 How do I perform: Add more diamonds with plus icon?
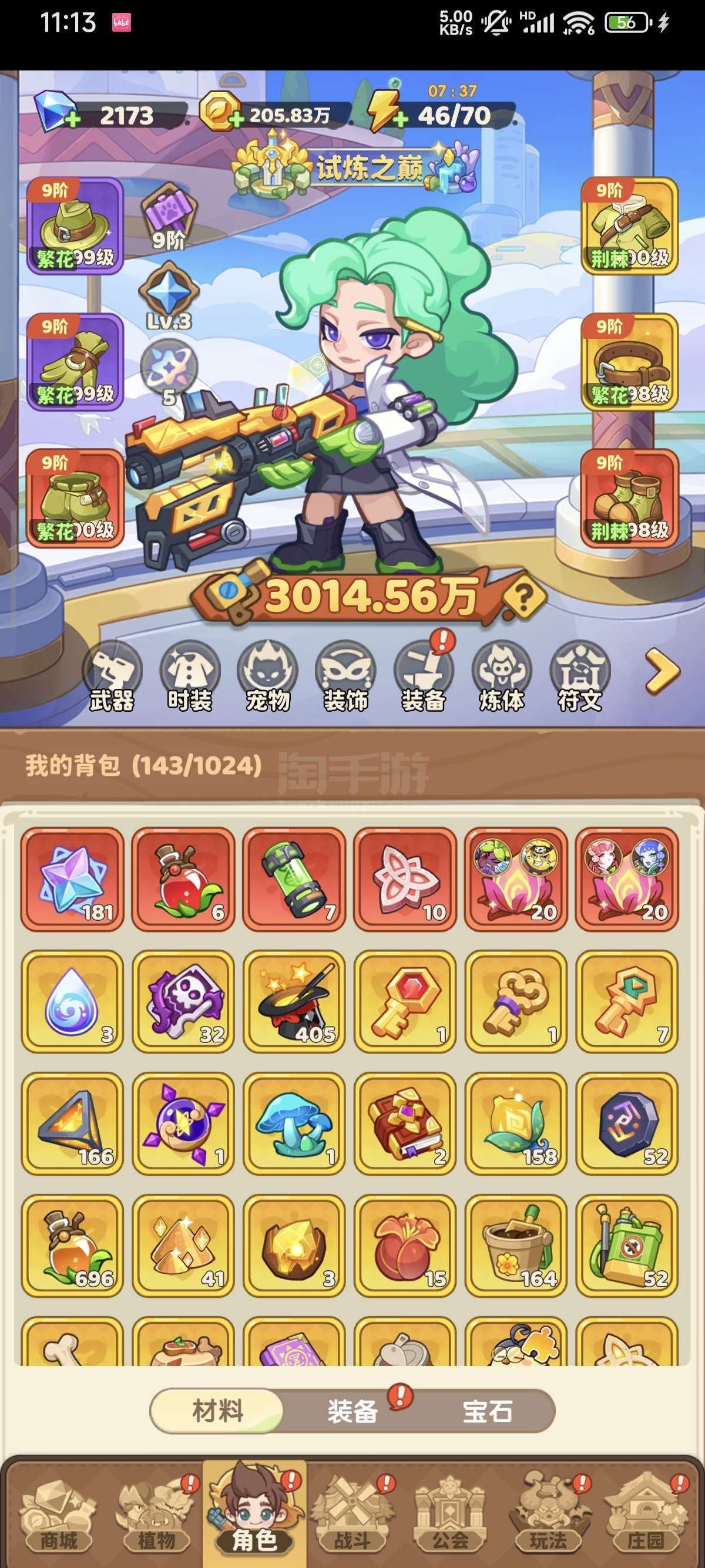point(71,119)
